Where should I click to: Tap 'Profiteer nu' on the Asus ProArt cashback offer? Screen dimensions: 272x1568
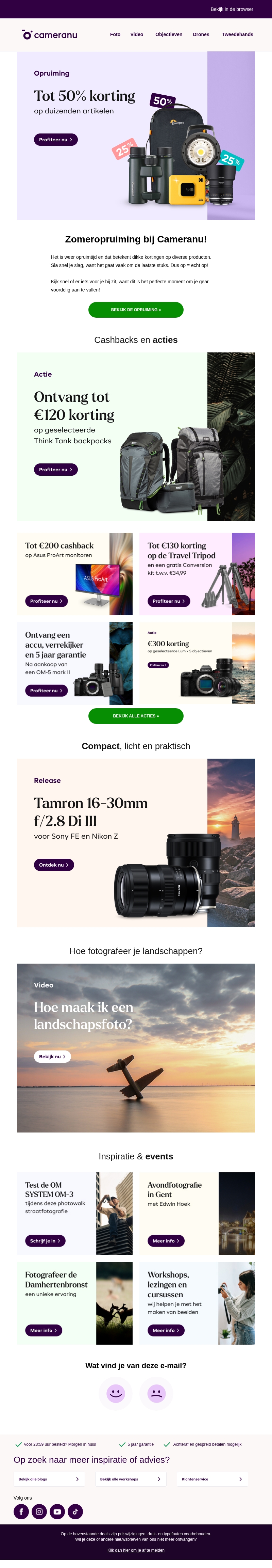click(46, 601)
